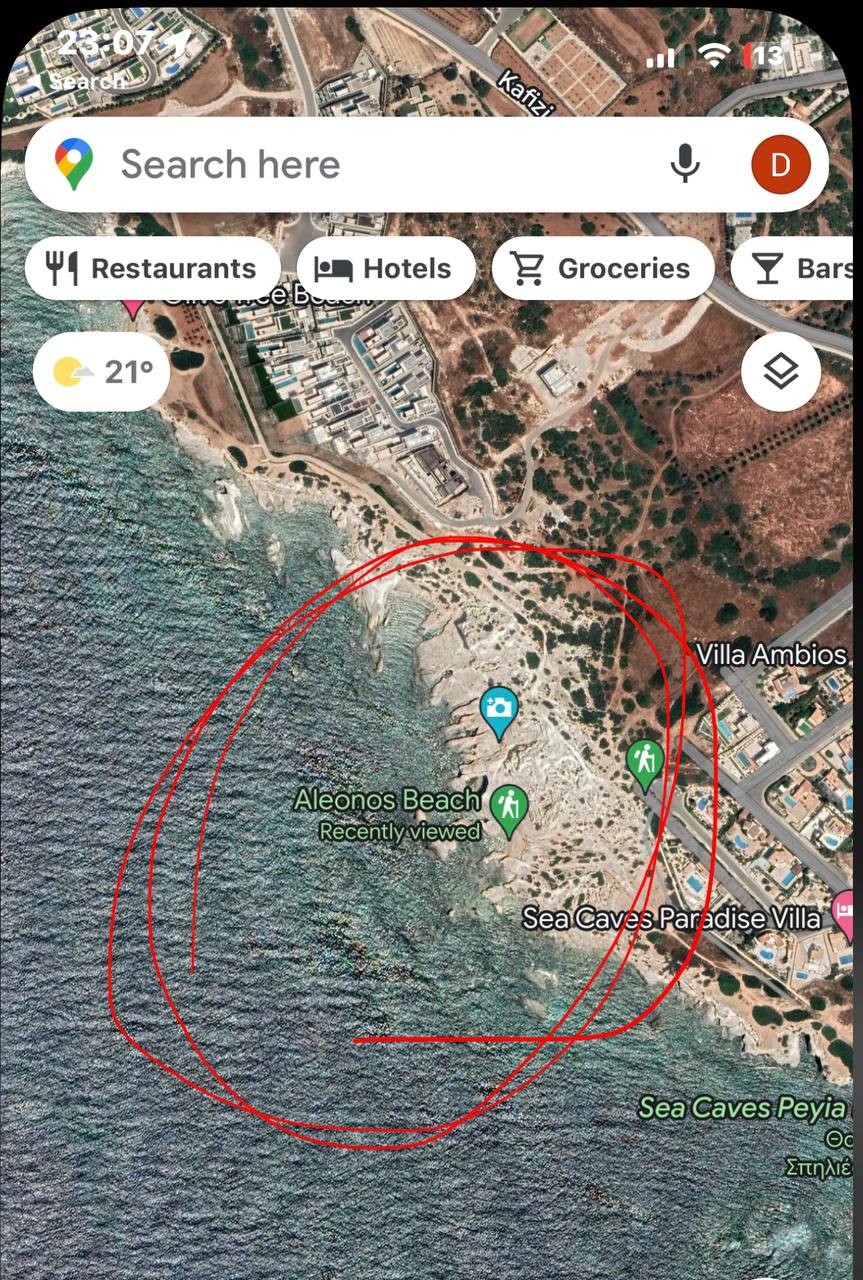The image size is (863, 1280).
Task: Select the Sea Caves Peyia label
Action: coord(745,1108)
